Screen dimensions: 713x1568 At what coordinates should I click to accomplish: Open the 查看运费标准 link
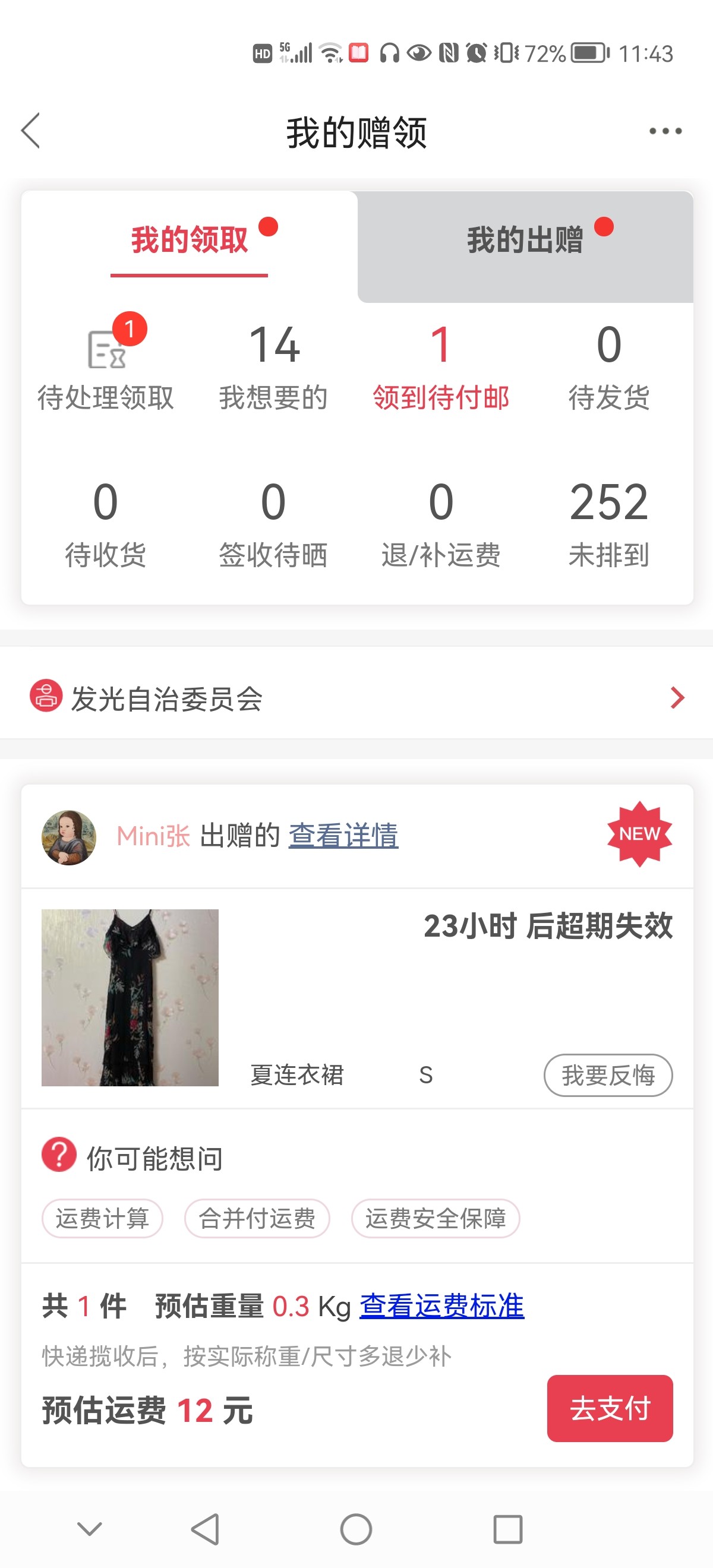pyautogui.click(x=441, y=1306)
